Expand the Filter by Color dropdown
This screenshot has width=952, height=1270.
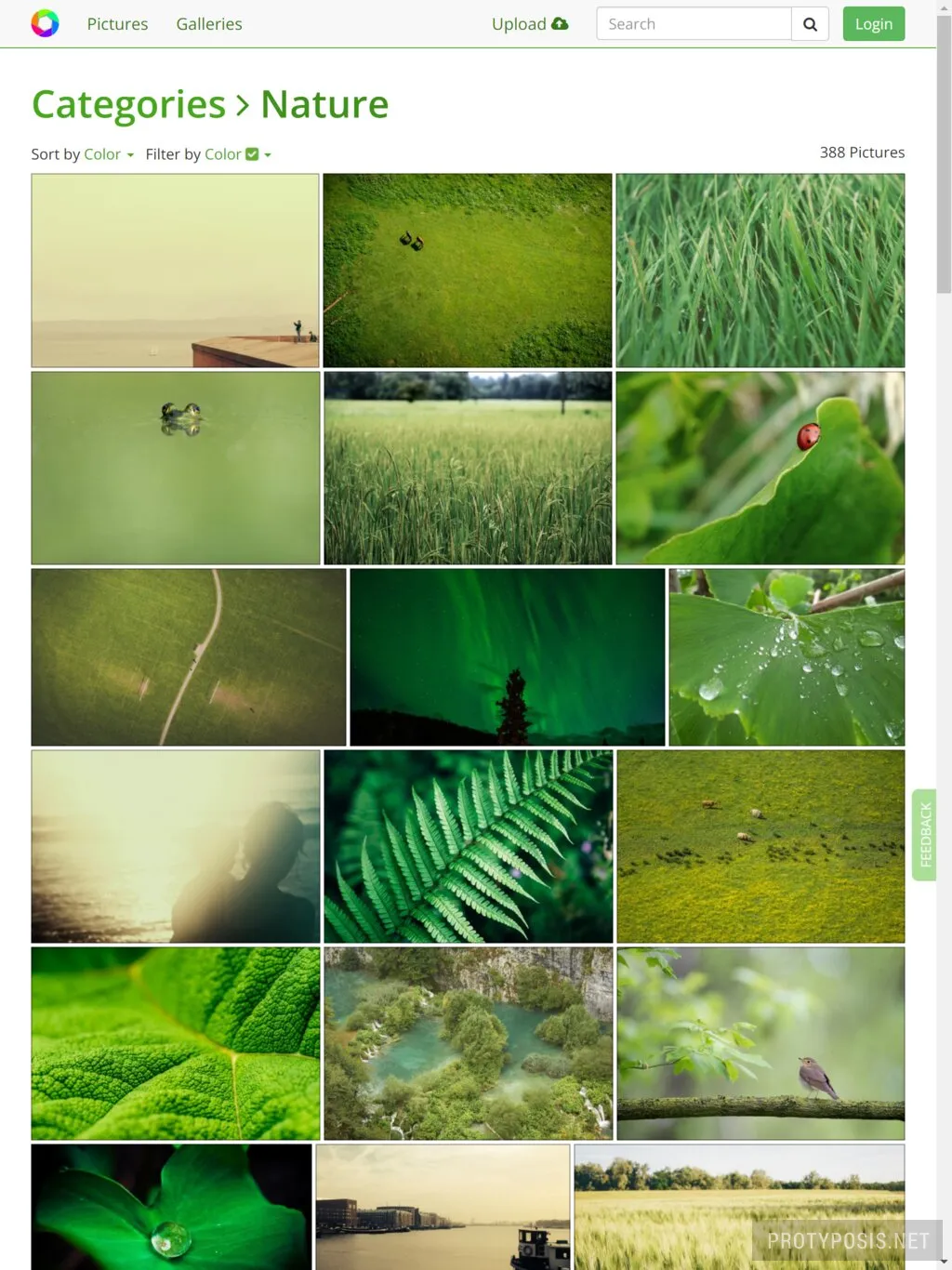point(267,155)
